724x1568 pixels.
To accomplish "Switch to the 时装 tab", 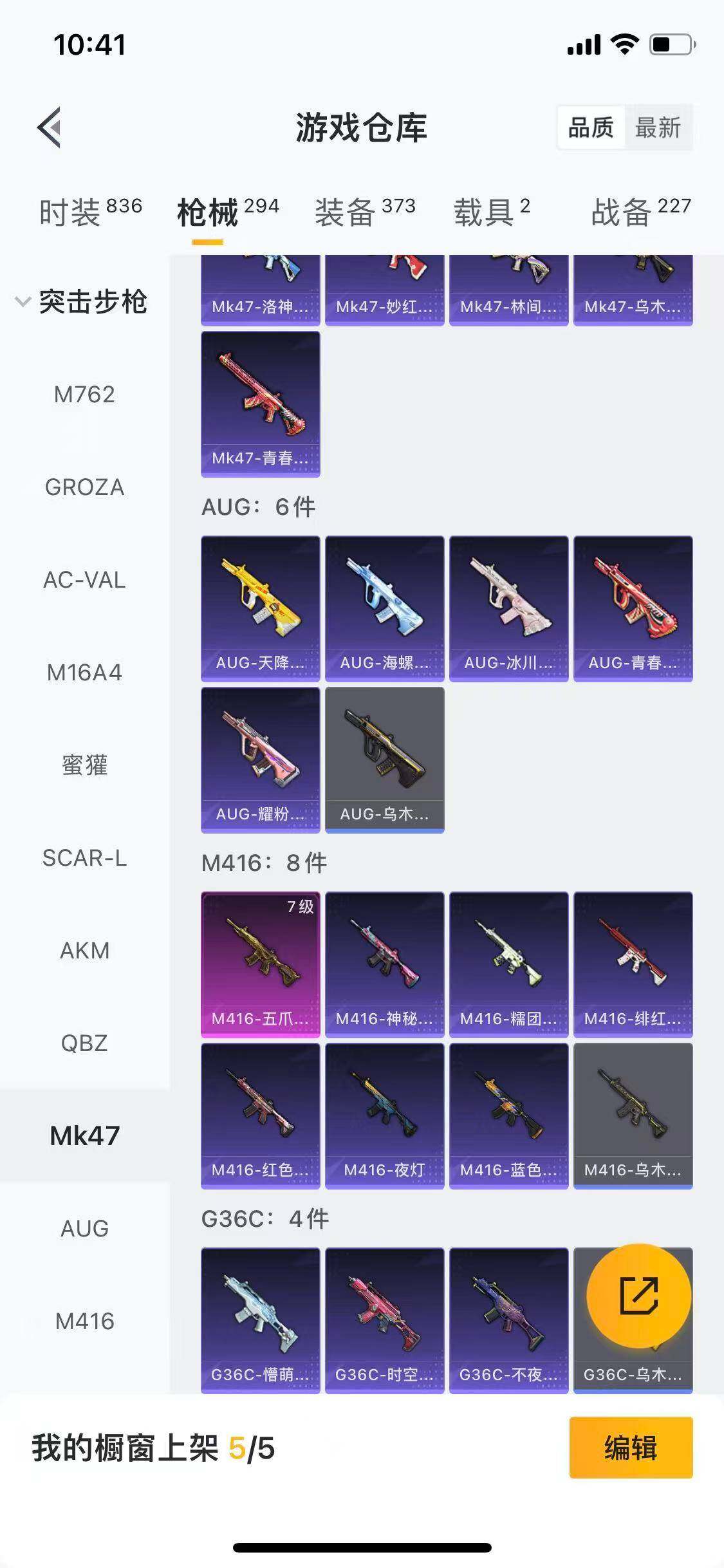I will (90, 212).
